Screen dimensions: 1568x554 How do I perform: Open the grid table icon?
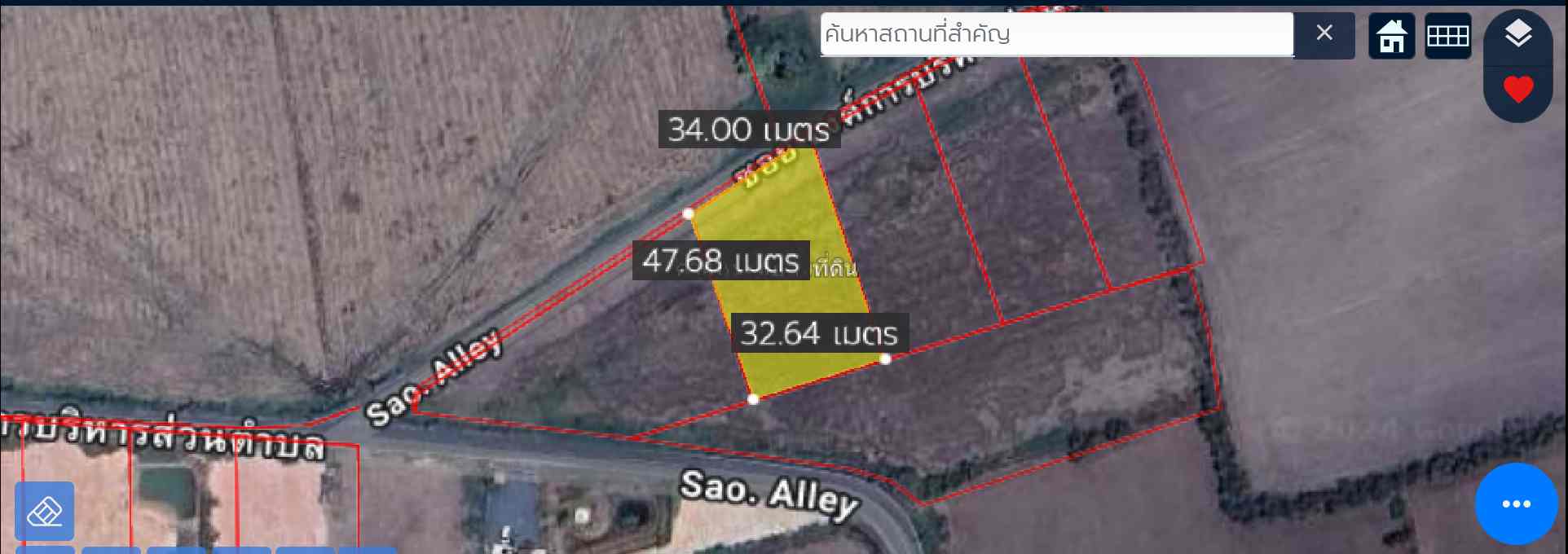point(1447,36)
